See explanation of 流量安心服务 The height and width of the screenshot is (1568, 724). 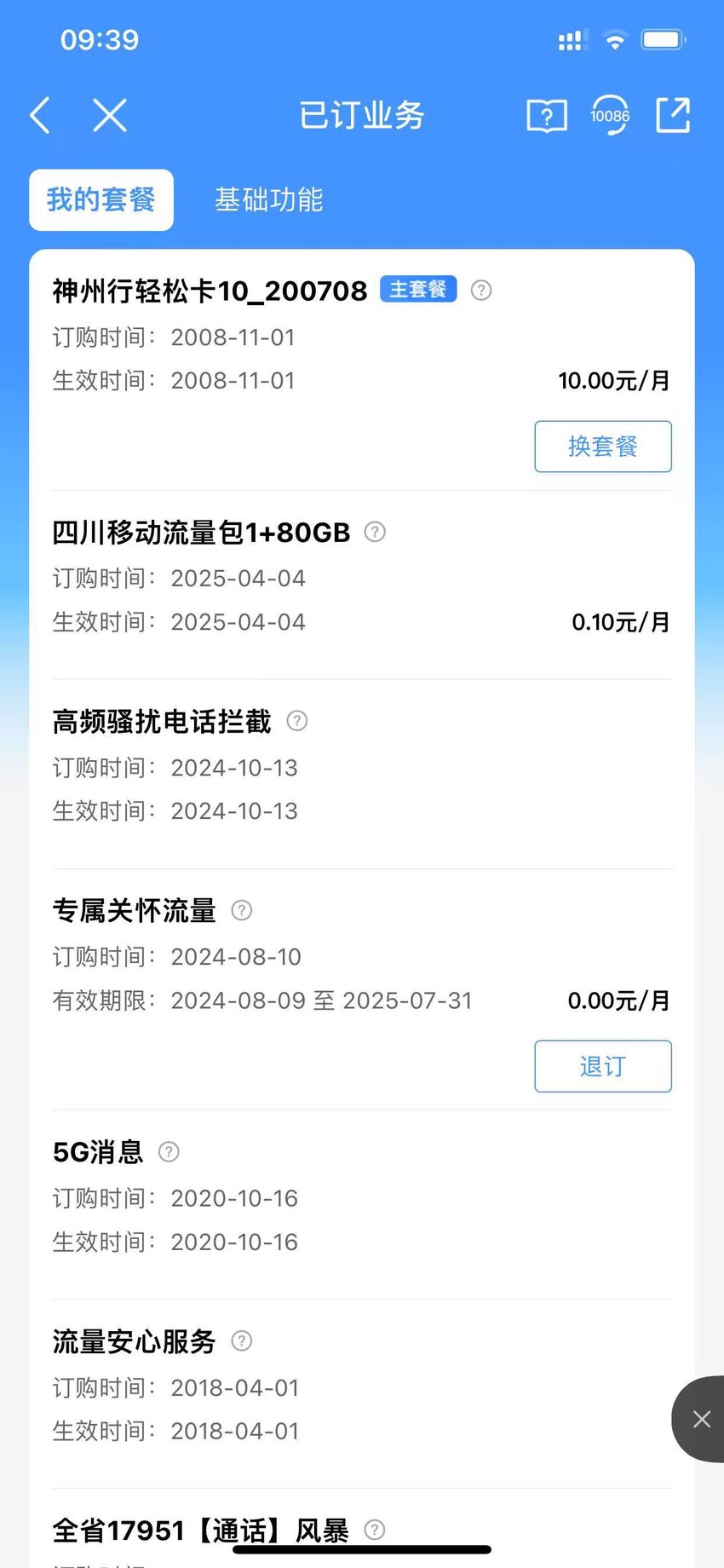pos(242,1341)
